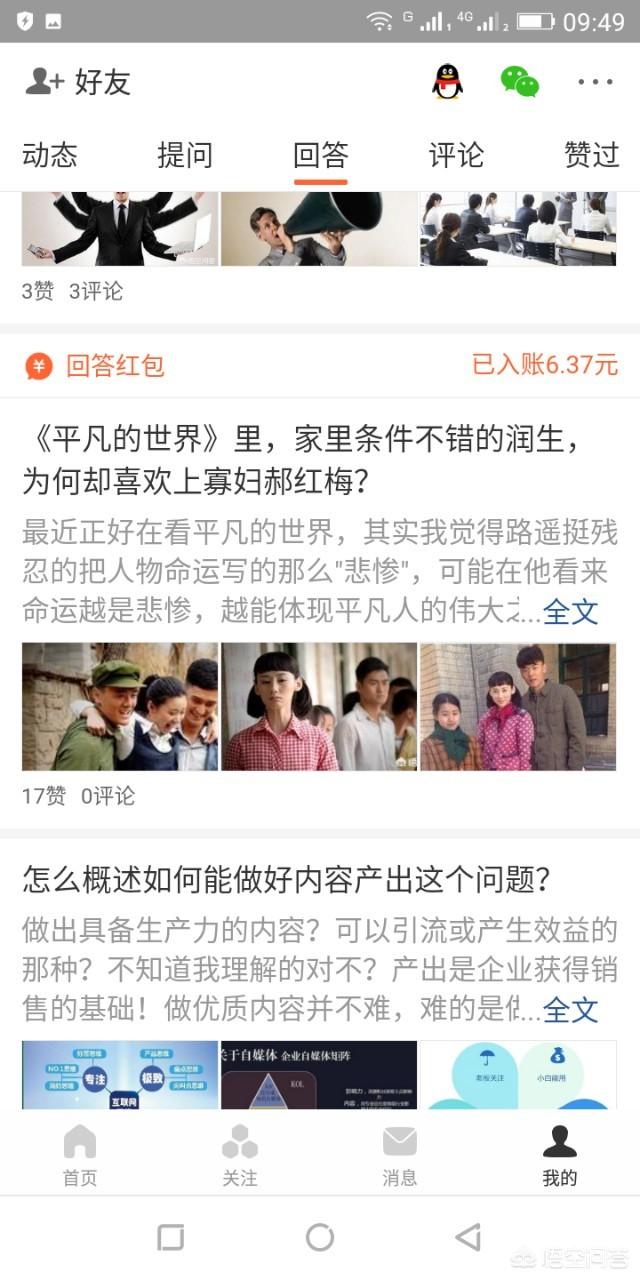Viewport: 640px width, 1280px height.
Task: Tap the WeChat share icon
Action: pyautogui.click(x=519, y=82)
